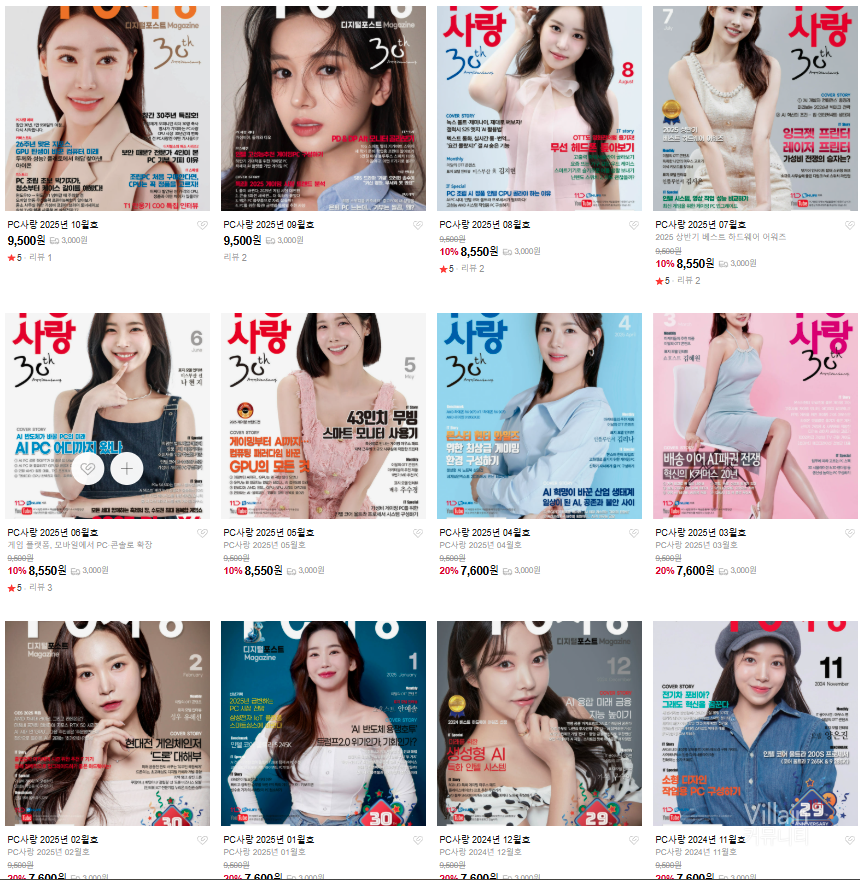The width and height of the screenshot is (860, 880).
Task: Select the PC사랑 2025년 07월호 magazine
Action: pyautogui.click(x=755, y=108)
